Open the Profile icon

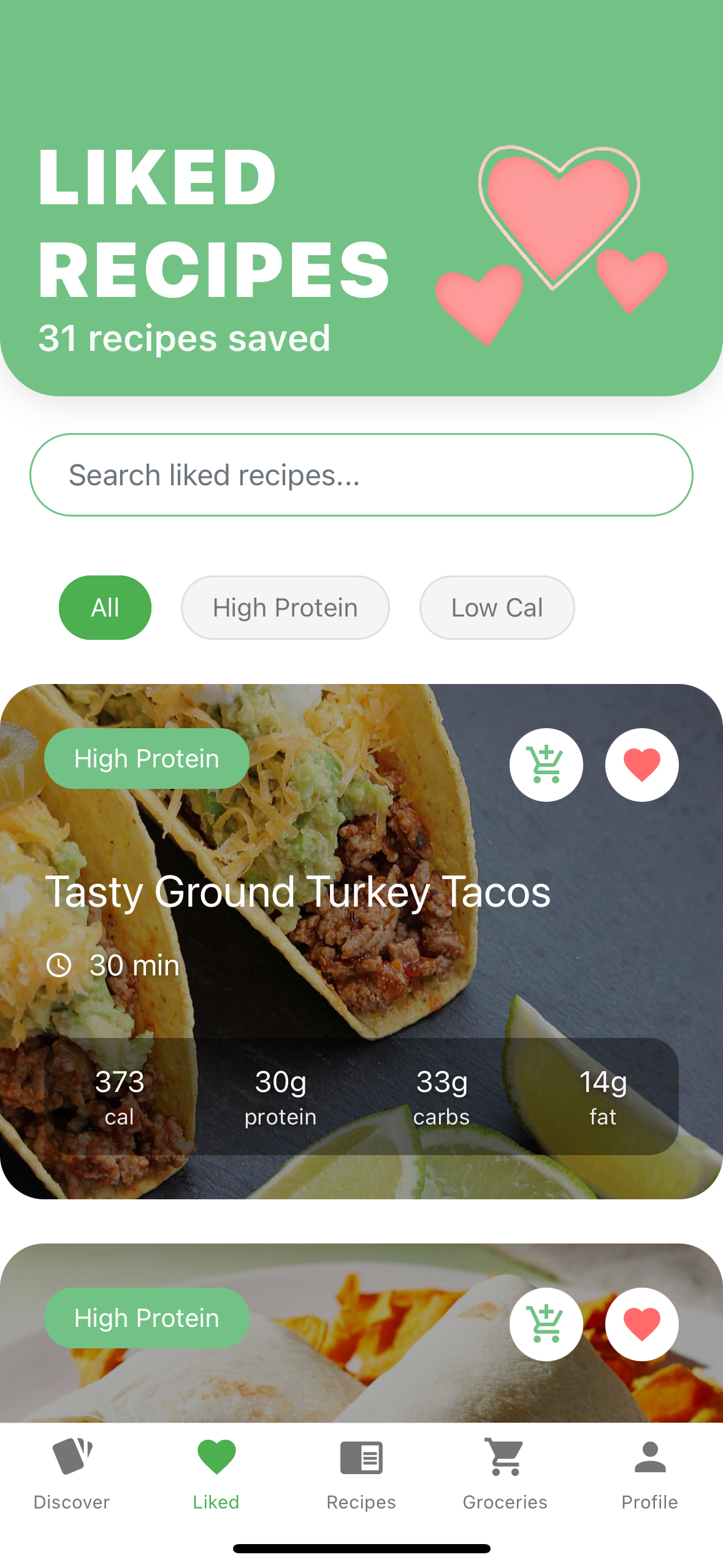(649, 1458)
